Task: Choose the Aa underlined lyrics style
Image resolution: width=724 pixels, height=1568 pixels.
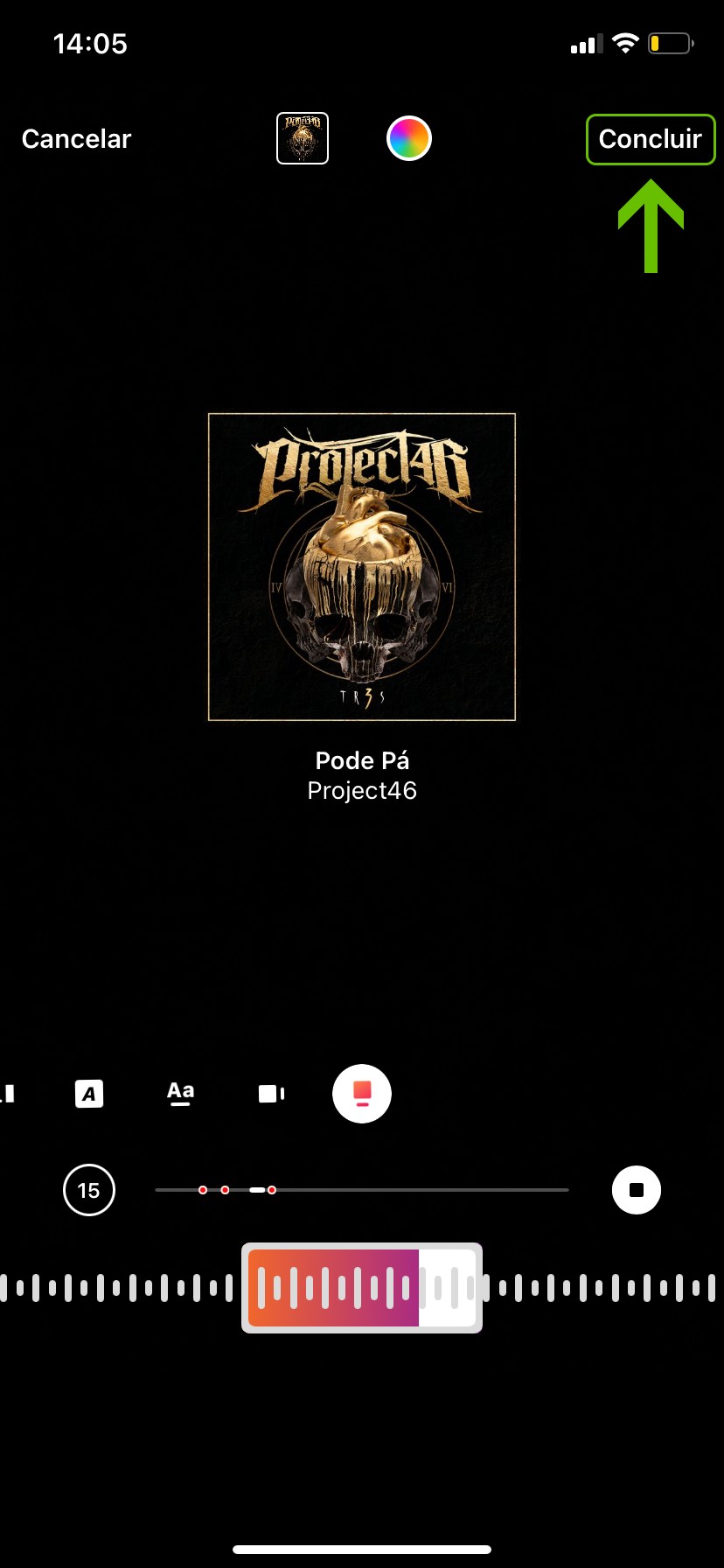Action: coord(180,1093)
